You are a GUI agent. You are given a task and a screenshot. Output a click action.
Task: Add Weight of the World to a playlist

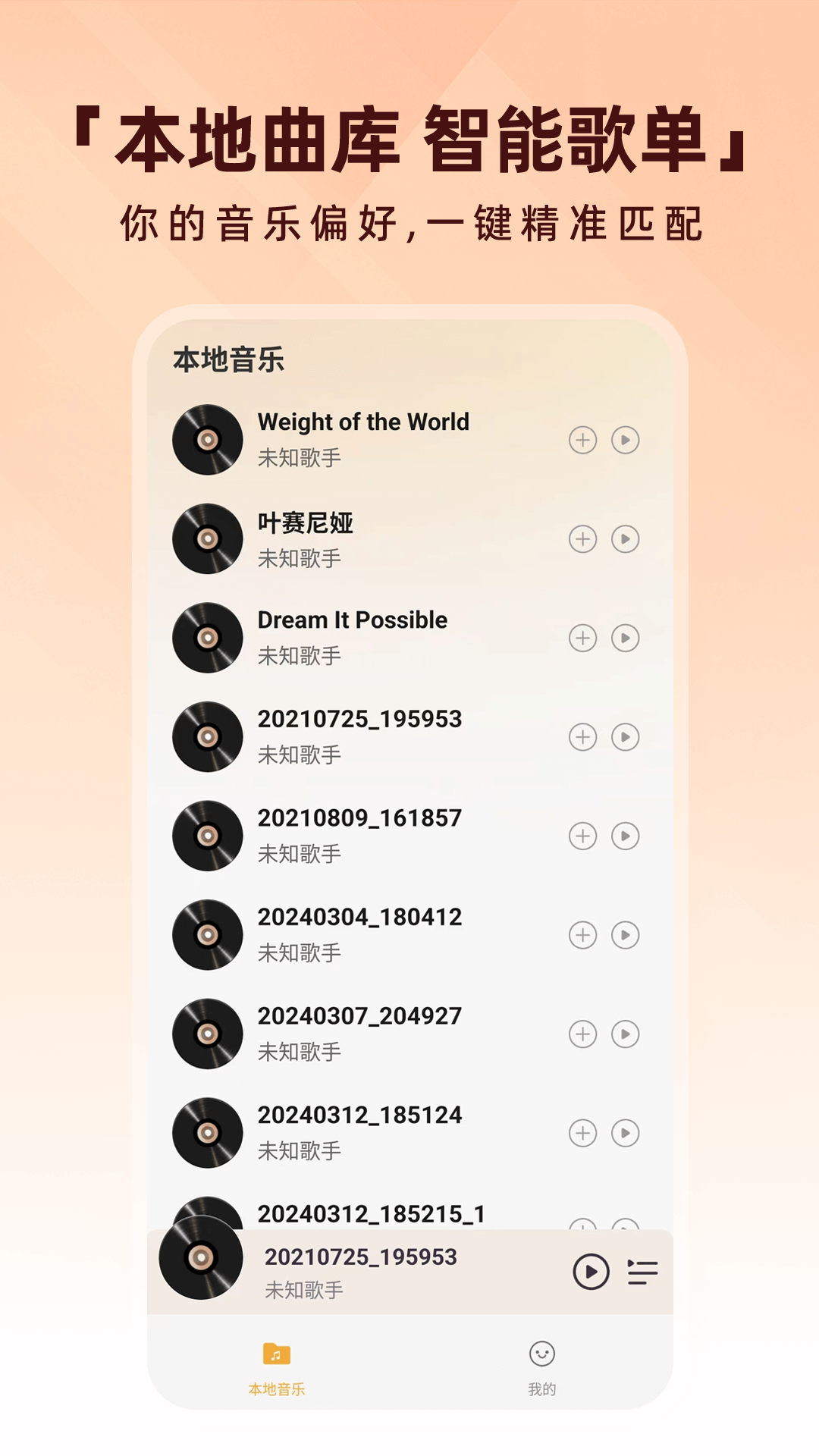pyautogui.click(x=582, y=441)
